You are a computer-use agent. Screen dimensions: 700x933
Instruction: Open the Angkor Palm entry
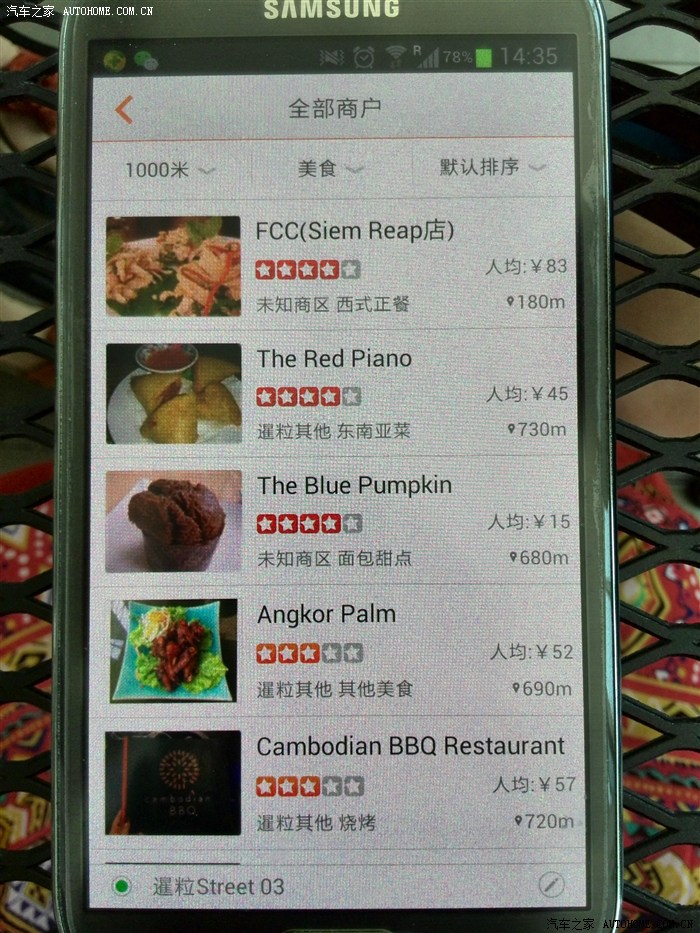pyautogui.click(x=326, y=614)
